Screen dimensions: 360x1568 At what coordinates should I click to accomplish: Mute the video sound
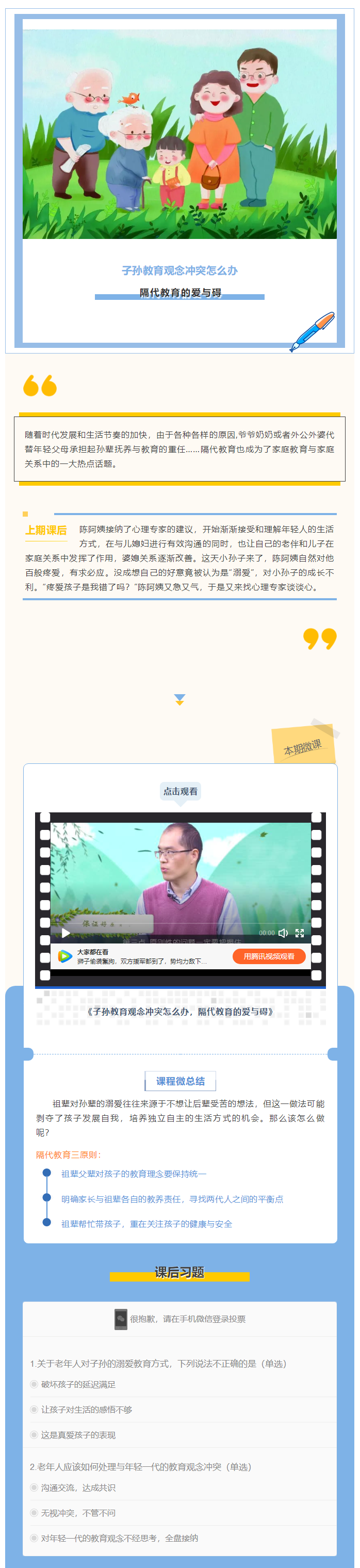point(283,933)
